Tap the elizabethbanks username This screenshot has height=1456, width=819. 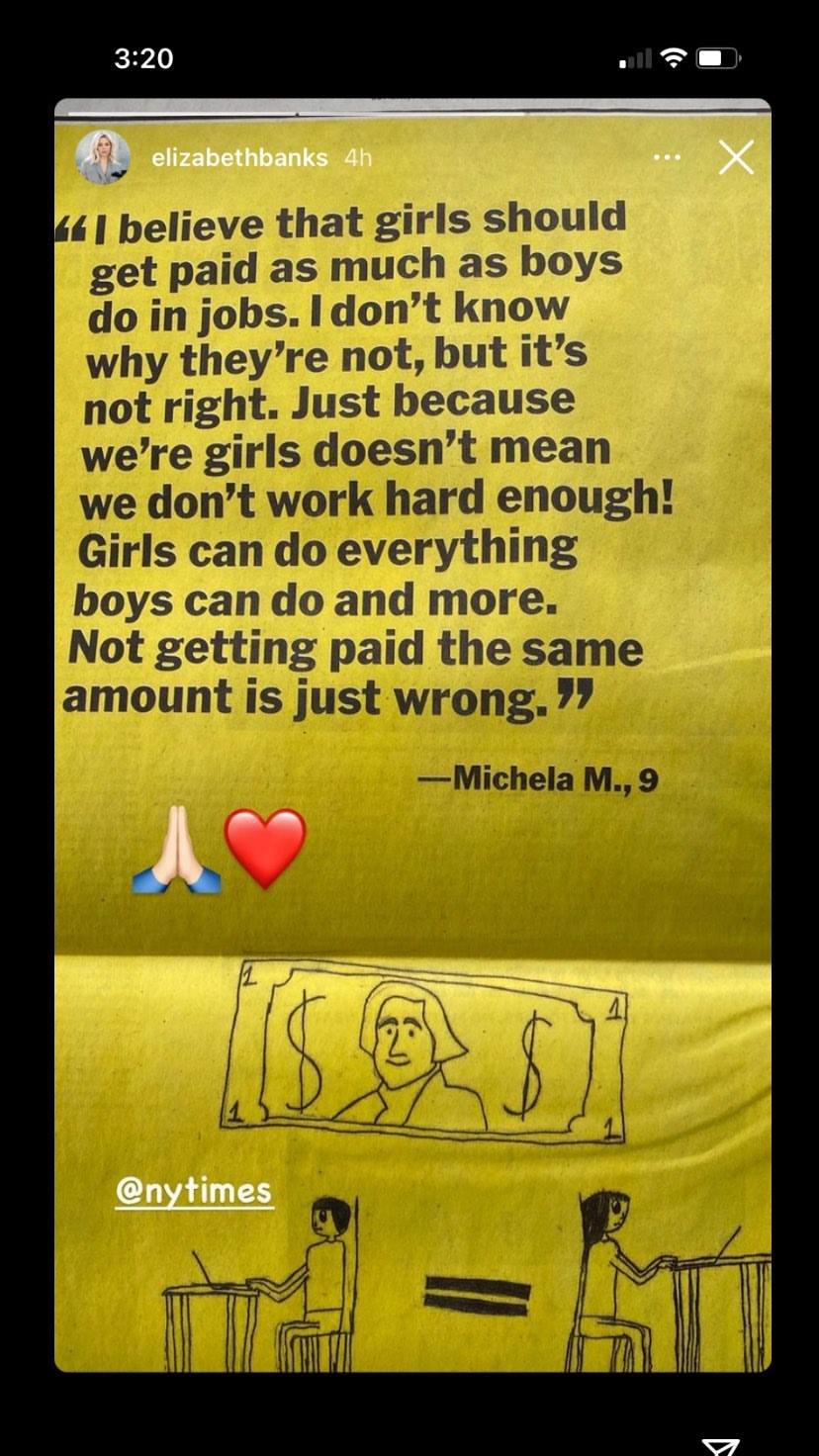tap(239, 157)
